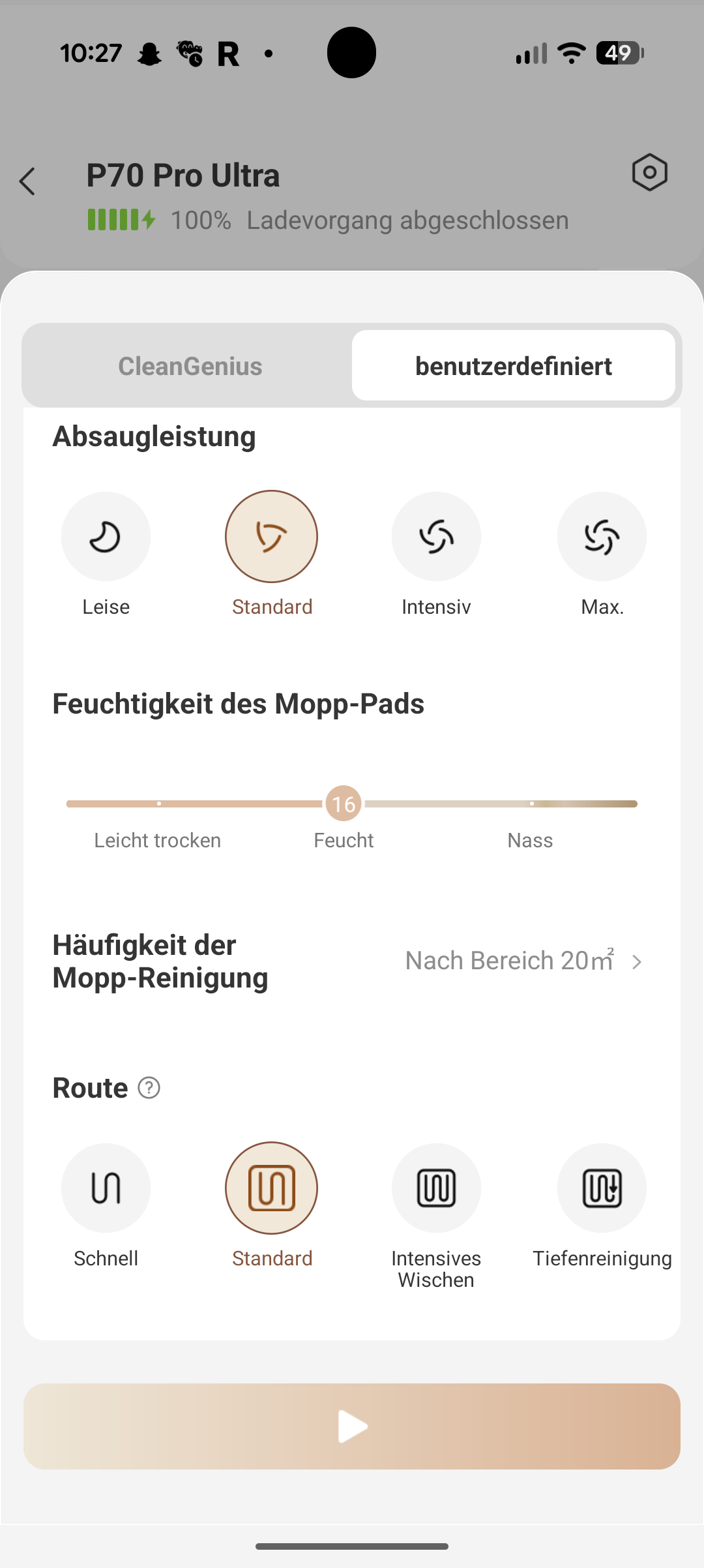Select Intensives Wischen route
The image size is (704, 1568).
(436, 1188)
